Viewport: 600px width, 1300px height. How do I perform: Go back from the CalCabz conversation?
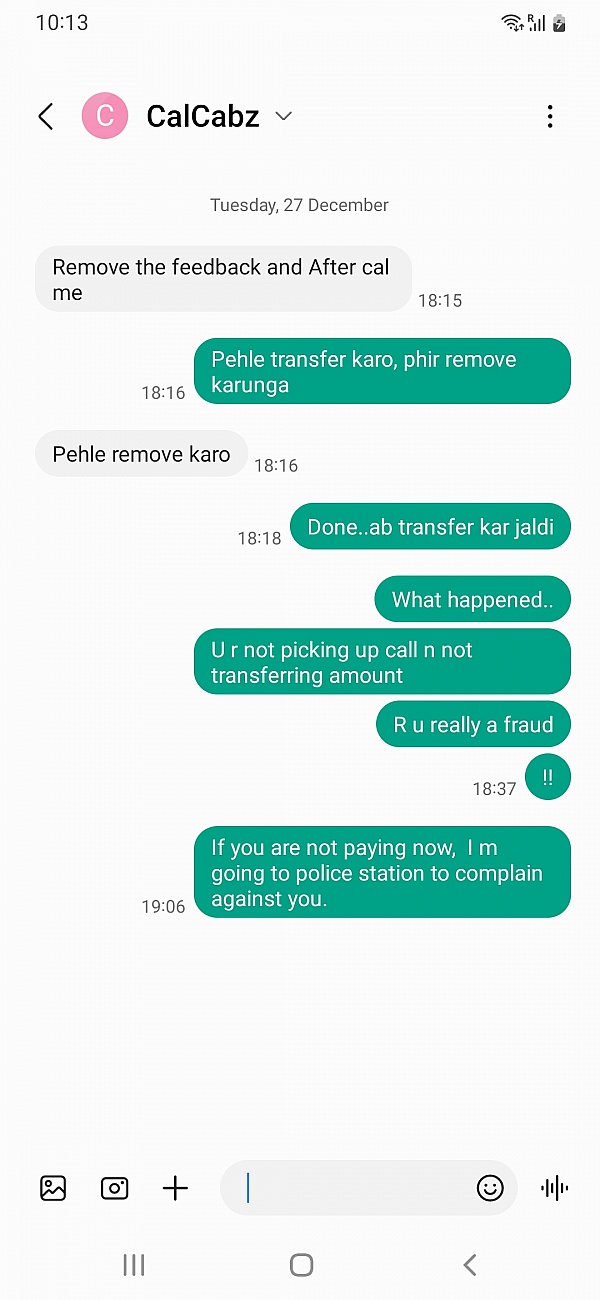[x=46, y=116]
